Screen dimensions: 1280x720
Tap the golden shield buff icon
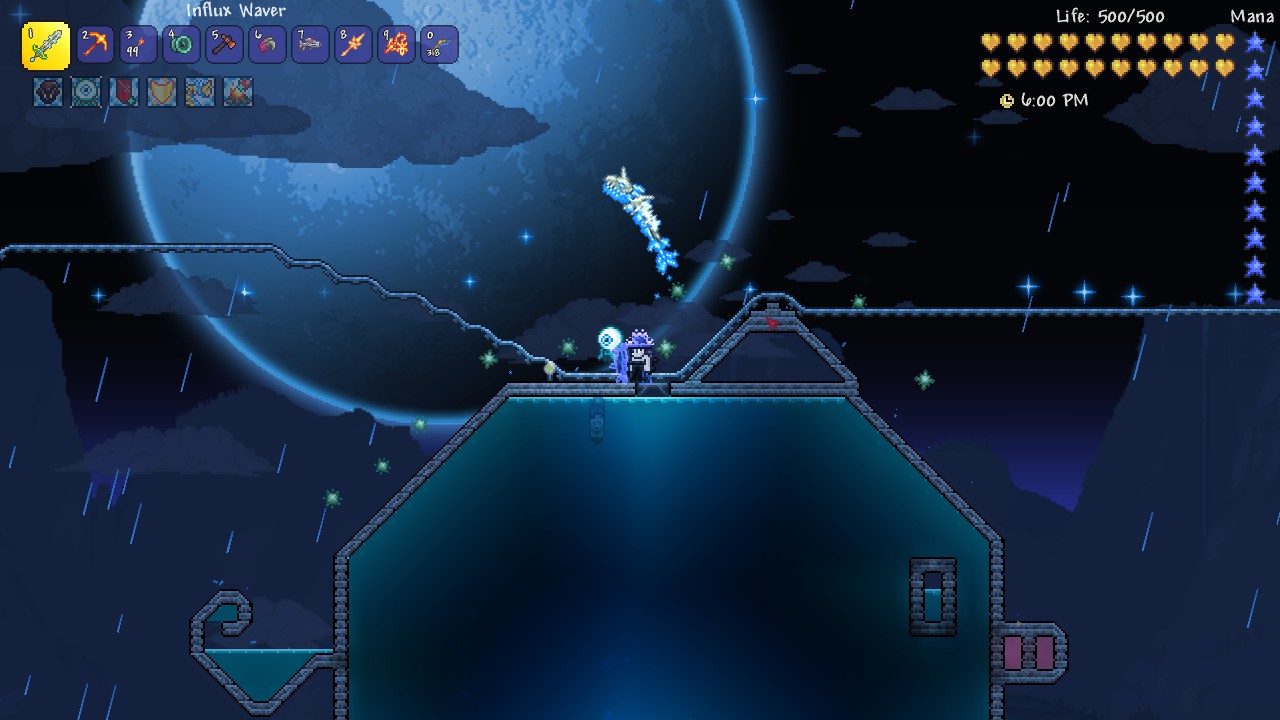(x=162, y=92)
